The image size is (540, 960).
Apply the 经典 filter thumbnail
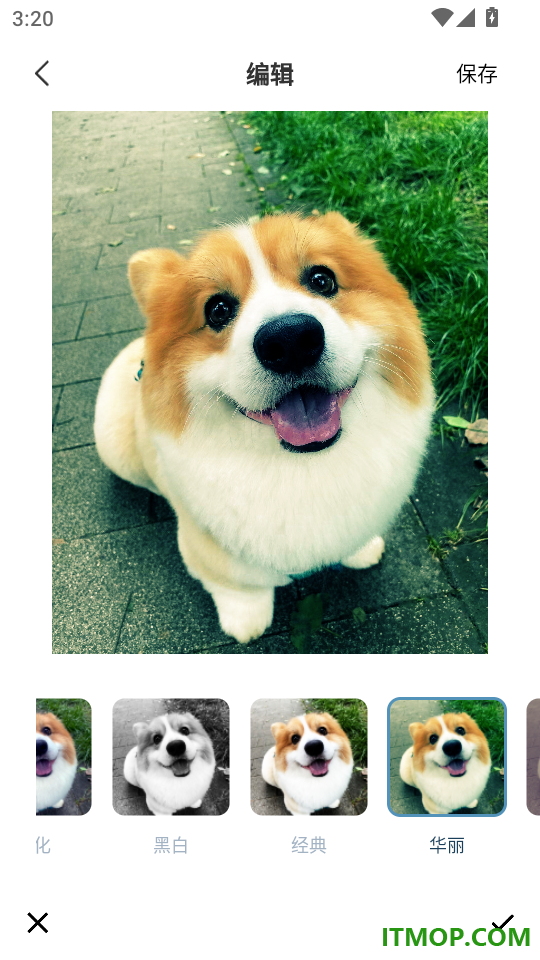tap(309, 757)
